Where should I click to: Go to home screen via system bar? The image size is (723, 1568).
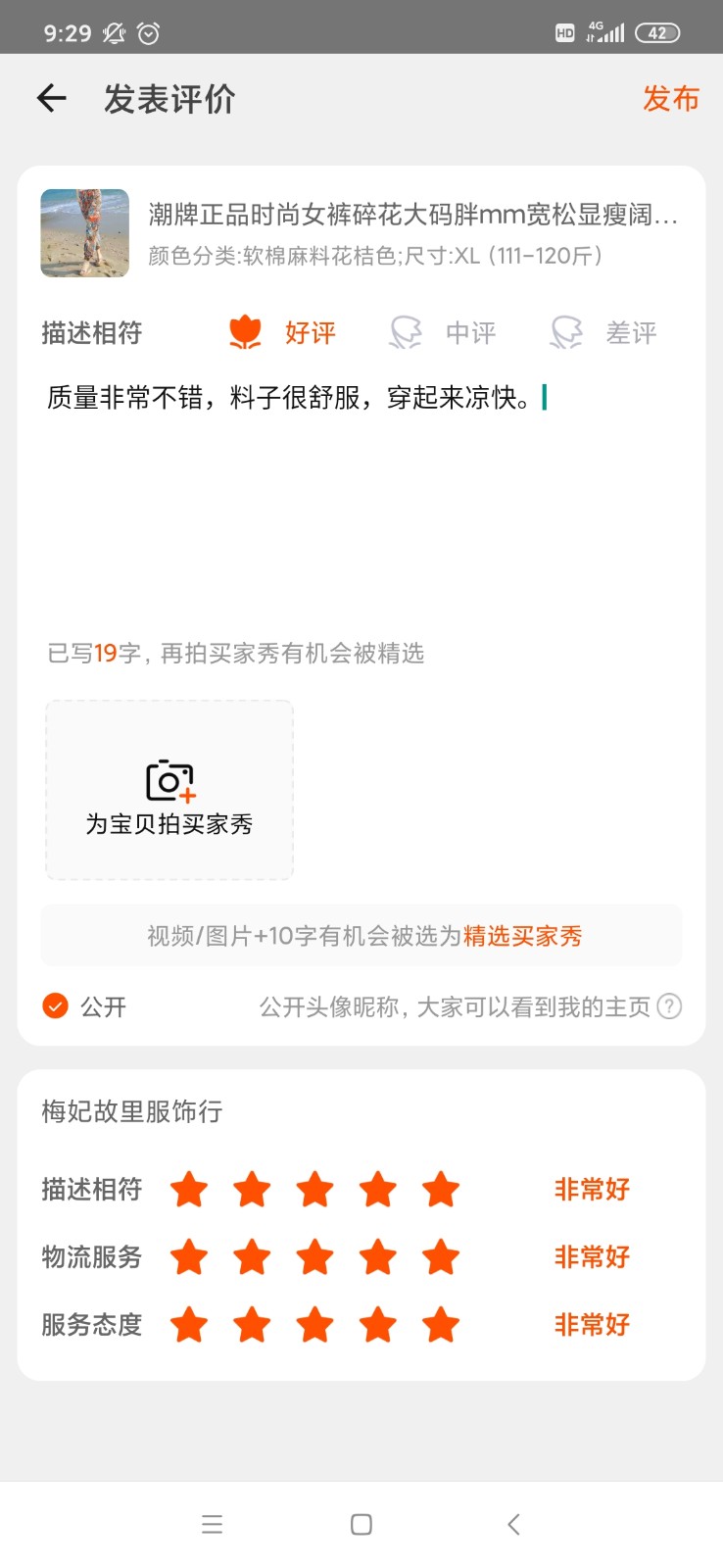[361, 1524]
